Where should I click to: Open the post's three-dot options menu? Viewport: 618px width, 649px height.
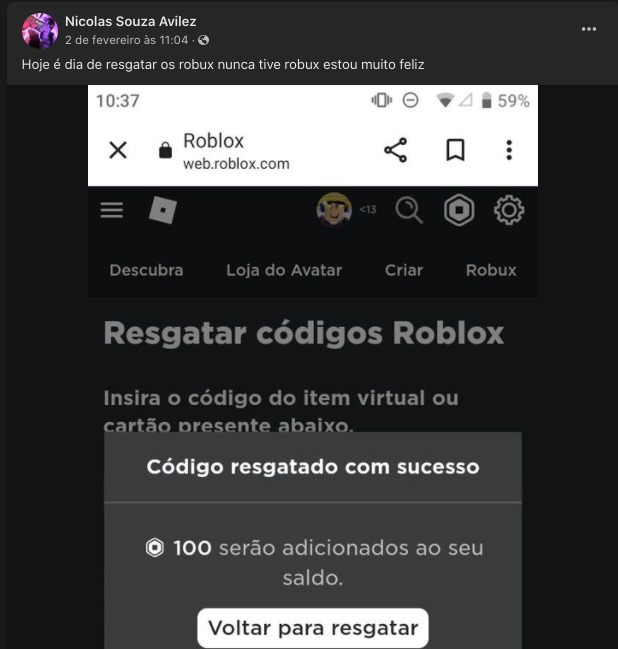589,29
